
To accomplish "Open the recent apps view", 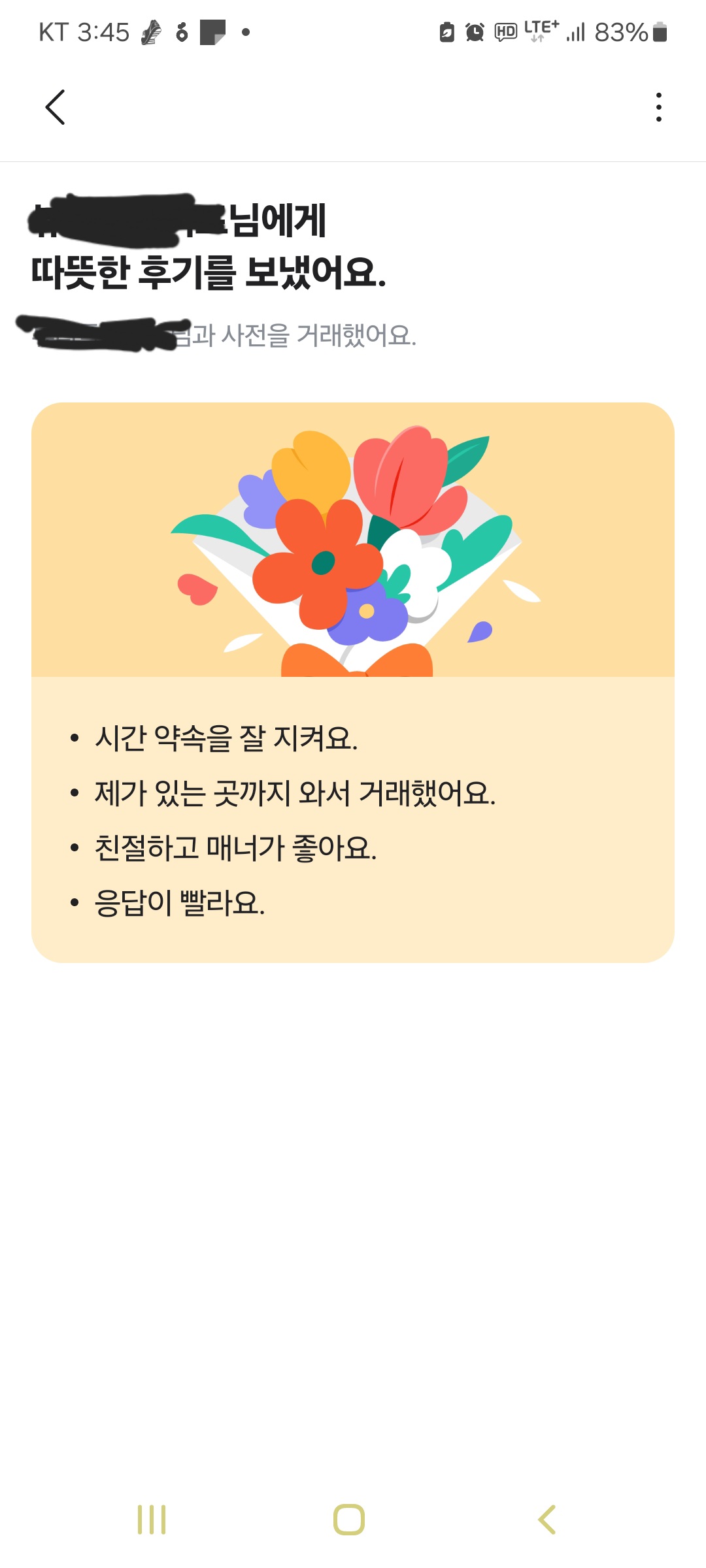I will [x=152, y=1520].
